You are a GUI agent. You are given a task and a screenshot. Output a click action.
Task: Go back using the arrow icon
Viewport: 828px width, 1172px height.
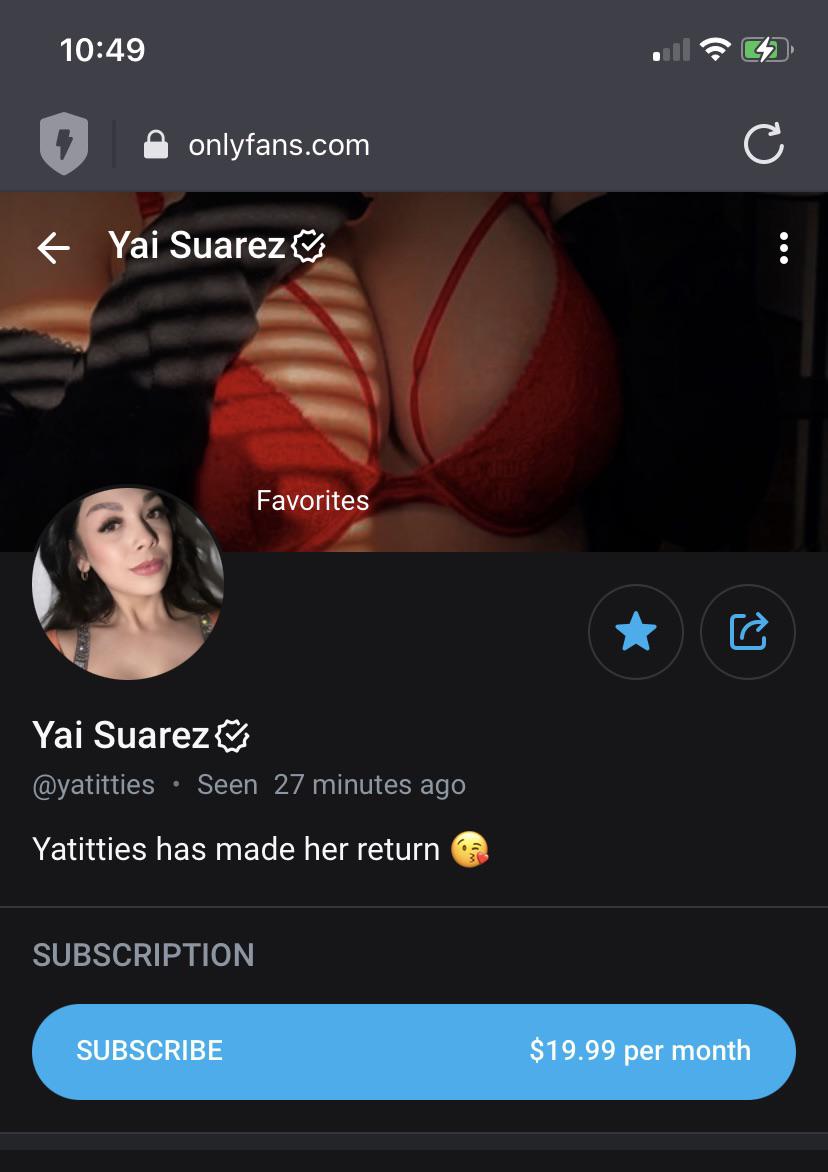53,247
